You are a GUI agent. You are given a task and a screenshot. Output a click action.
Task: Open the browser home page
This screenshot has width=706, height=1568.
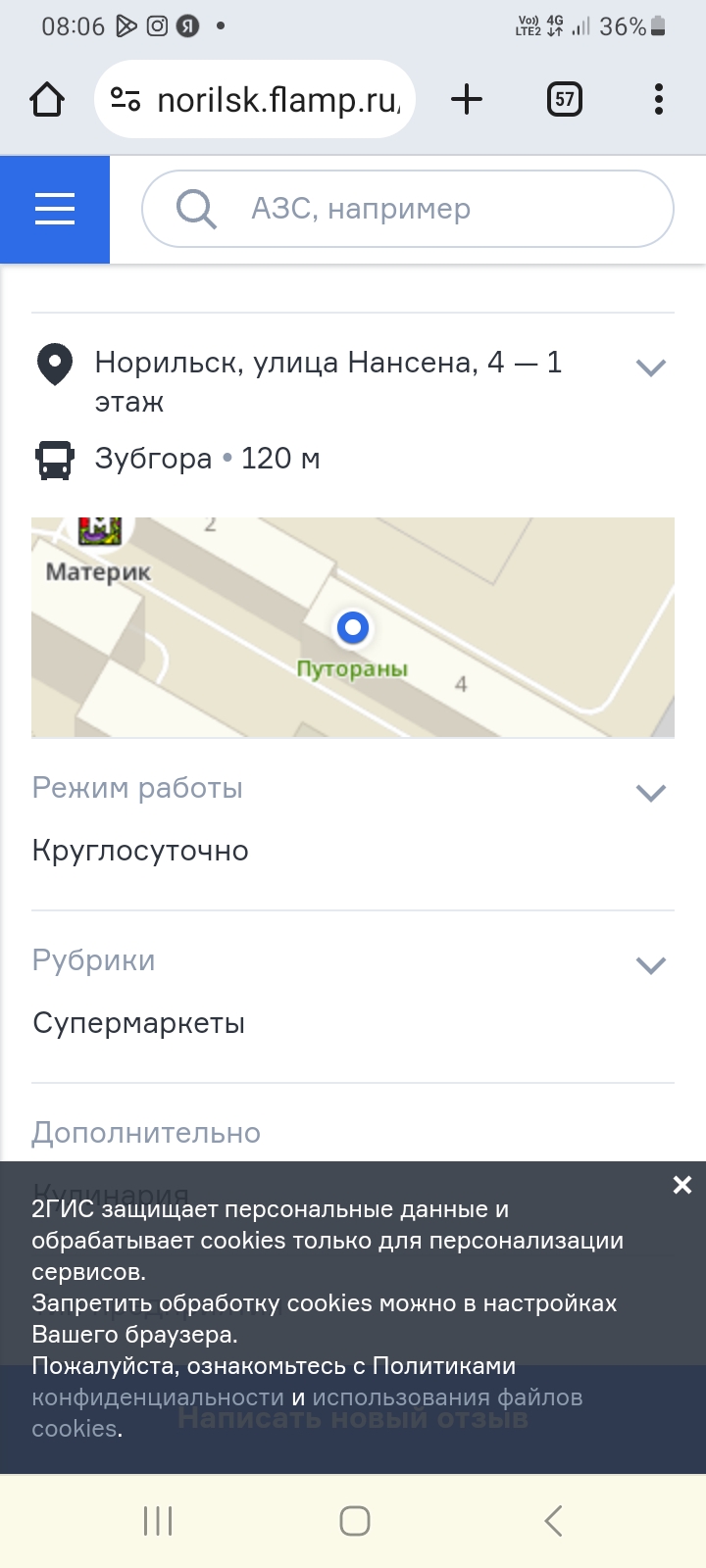point(47,99)
